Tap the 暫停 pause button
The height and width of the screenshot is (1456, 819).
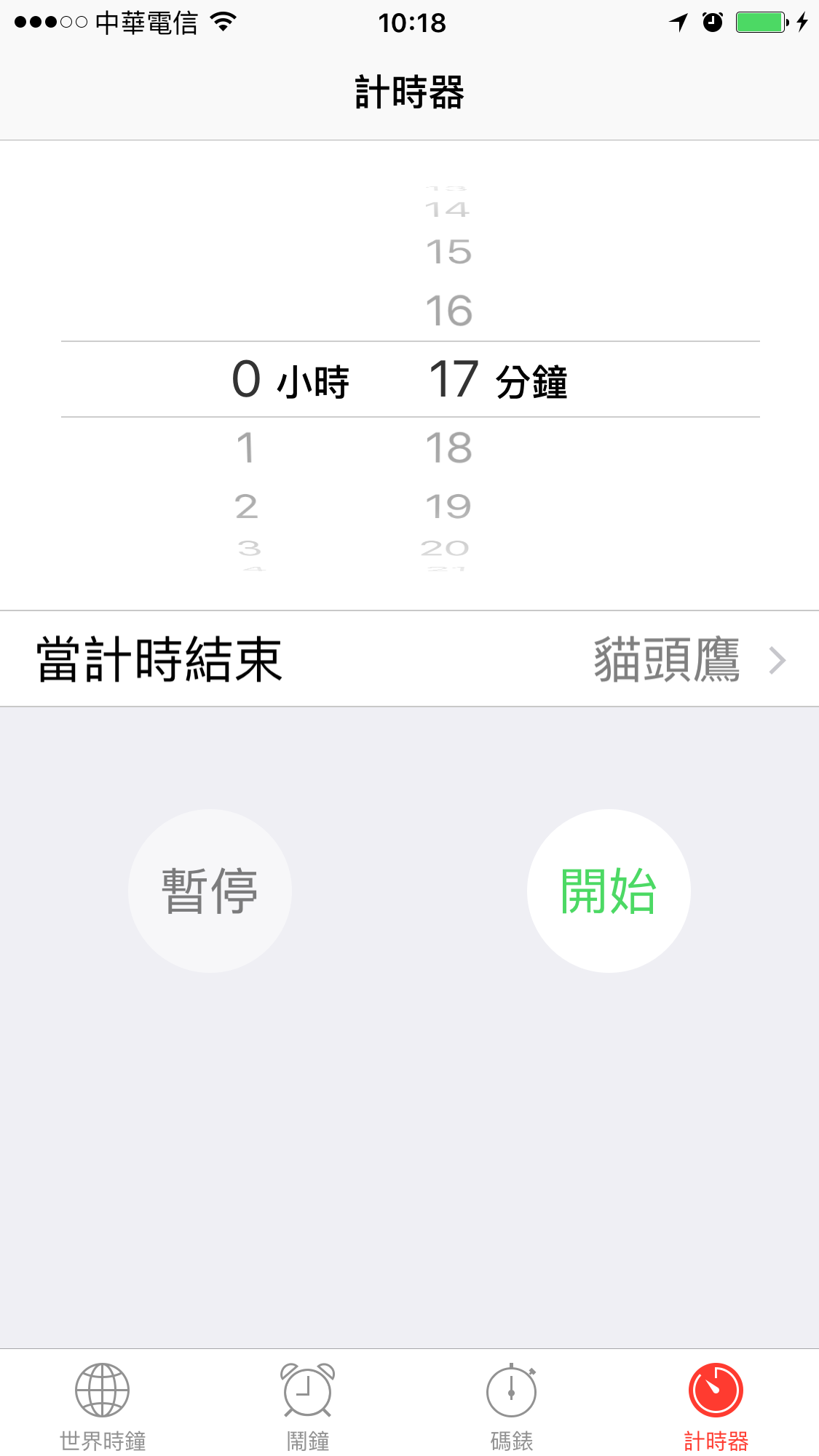click(x=210, y=891)
